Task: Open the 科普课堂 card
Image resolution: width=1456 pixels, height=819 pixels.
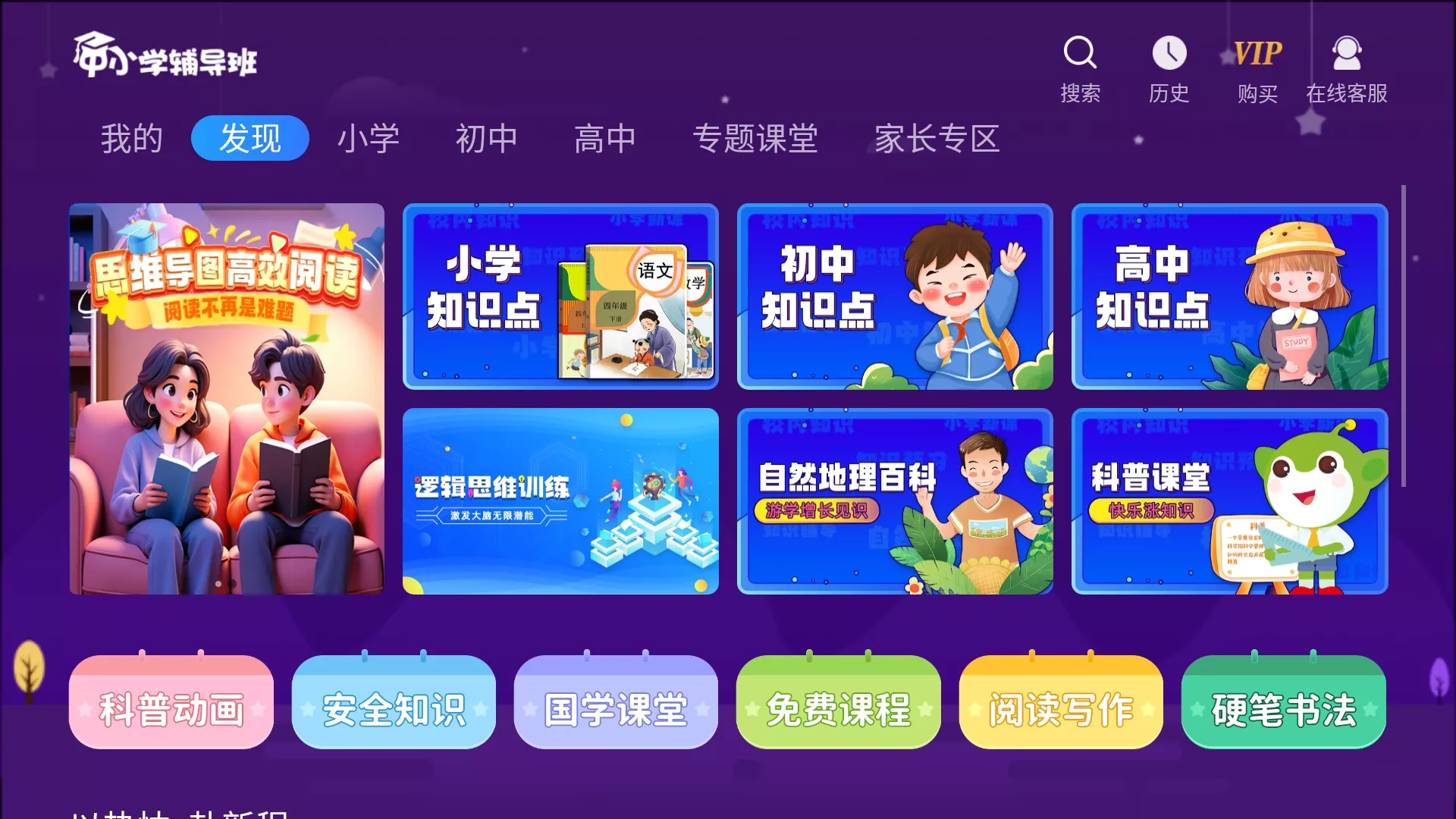Action: coord(1229,501)
